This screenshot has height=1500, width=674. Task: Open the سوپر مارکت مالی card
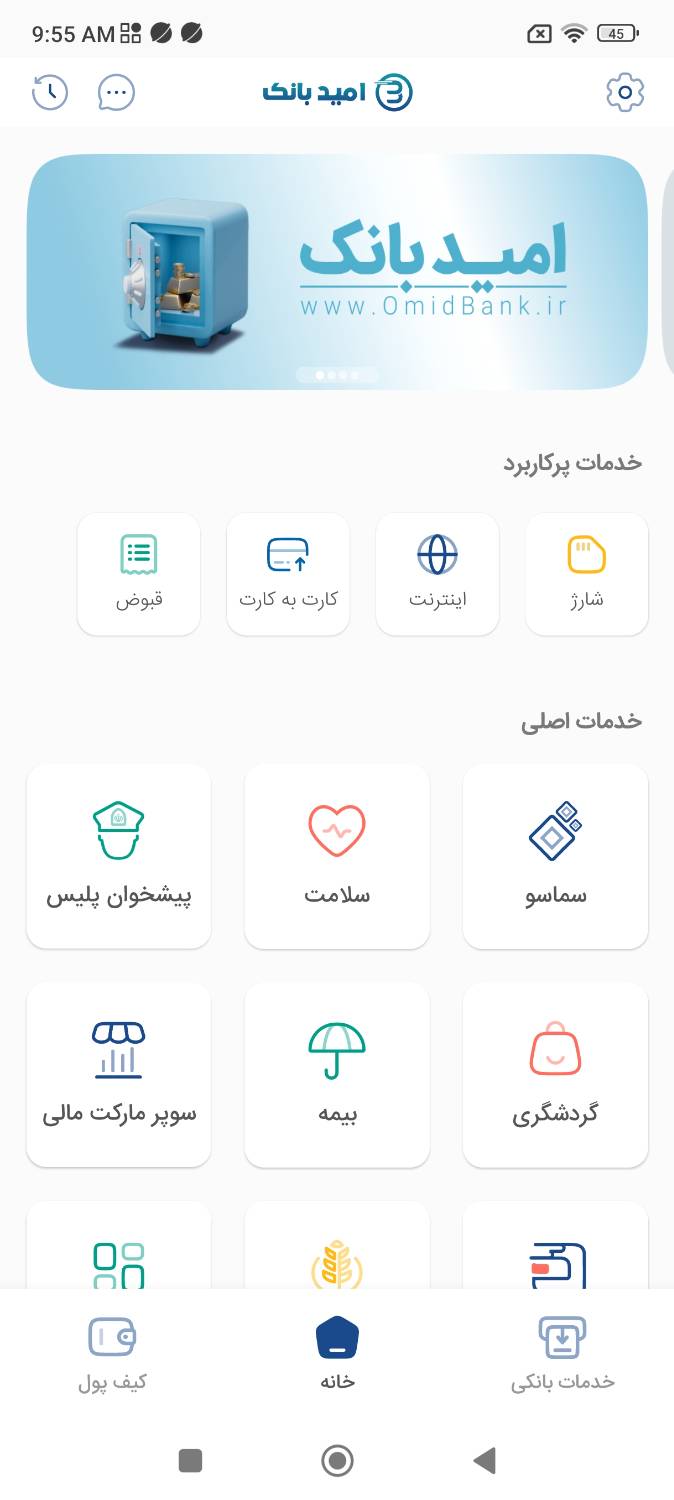(119, 1074)
